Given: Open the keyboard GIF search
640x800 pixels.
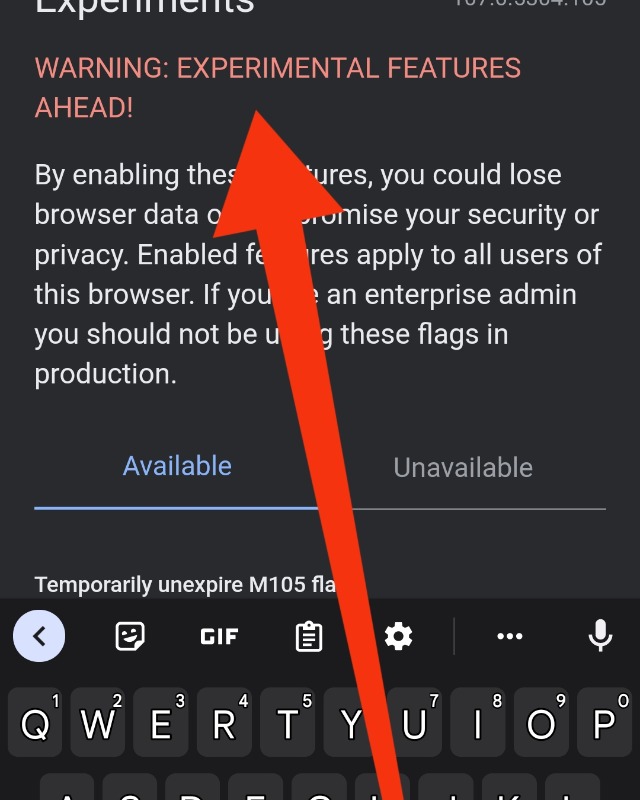Looking at the screenshot, I should click(219, 636).
